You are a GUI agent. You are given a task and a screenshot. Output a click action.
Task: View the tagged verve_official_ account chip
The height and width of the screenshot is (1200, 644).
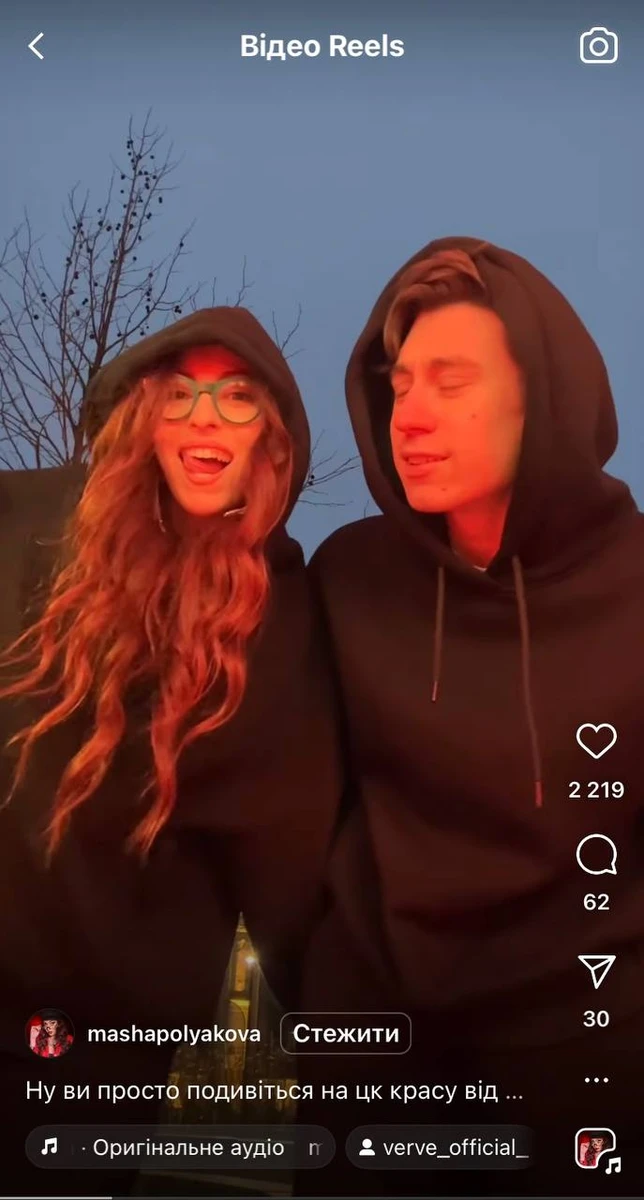[440, 1148]
